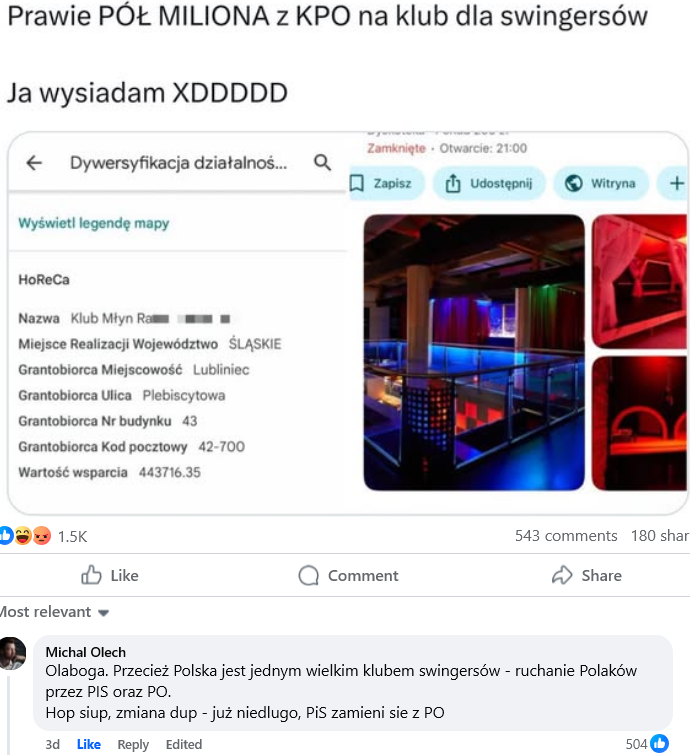Viewport: 690px width, 755px height.
Task: Reply to Michal Olech's comment
Action: point(133,744)
